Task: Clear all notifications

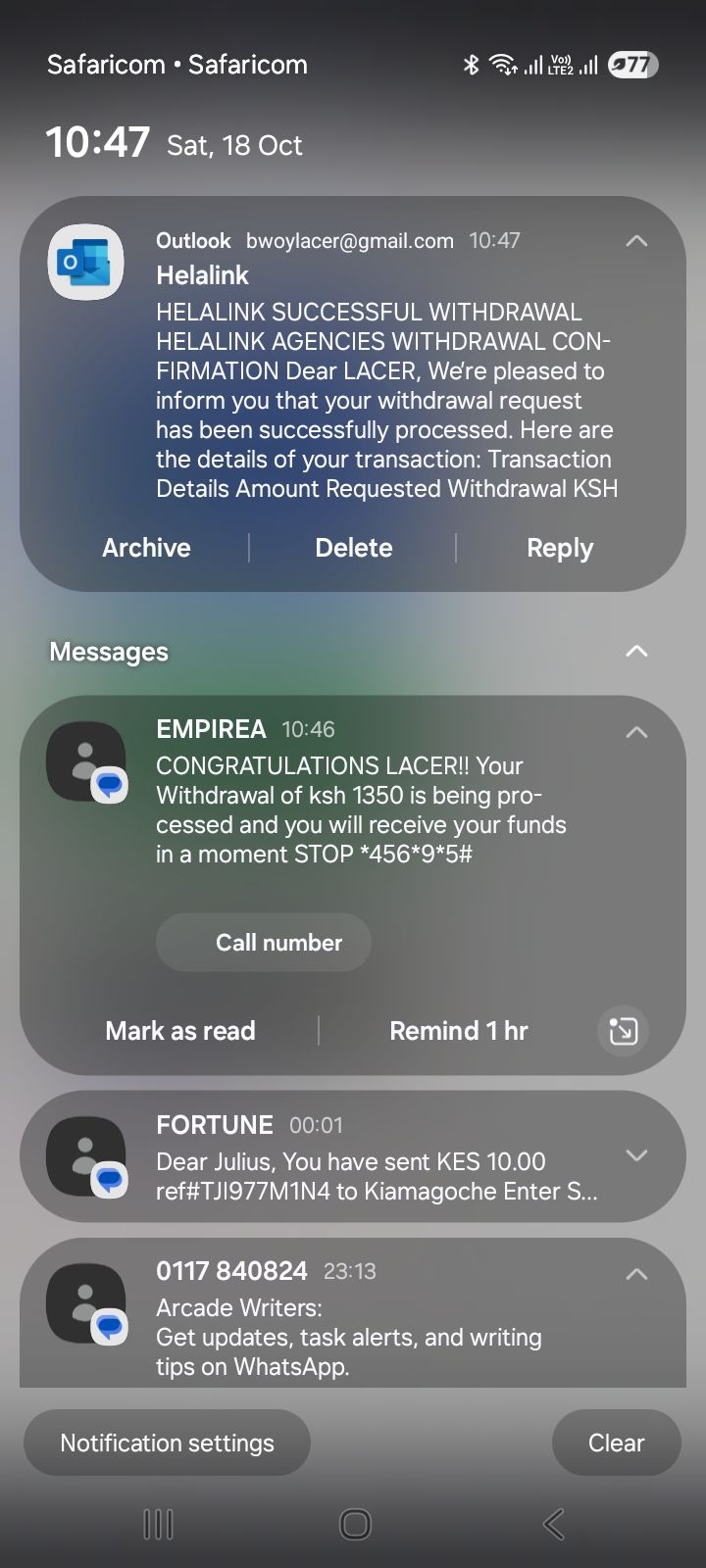Action: click(616, 1442)
